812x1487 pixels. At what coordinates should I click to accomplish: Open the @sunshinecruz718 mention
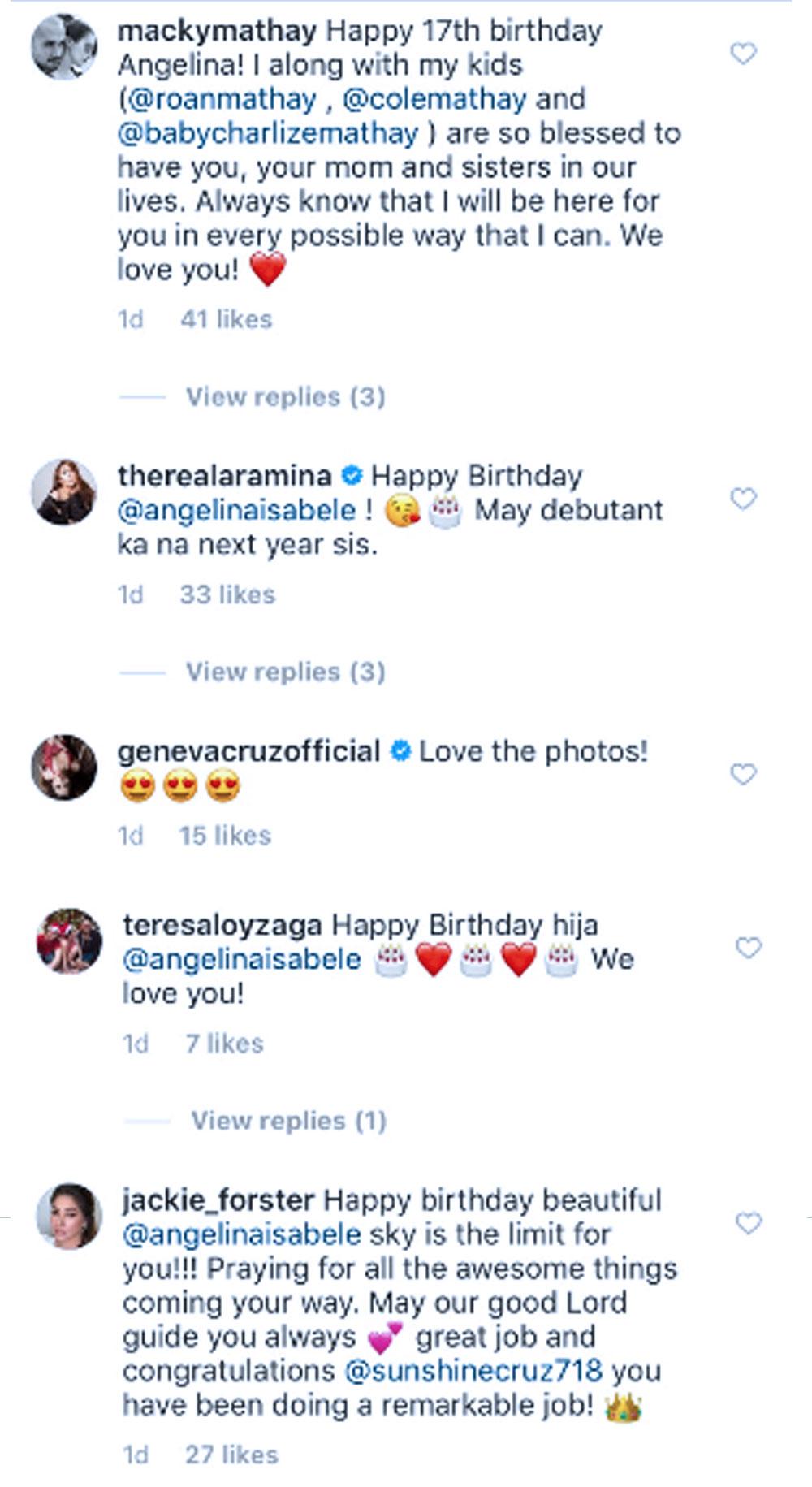[x=473, y=1371]
